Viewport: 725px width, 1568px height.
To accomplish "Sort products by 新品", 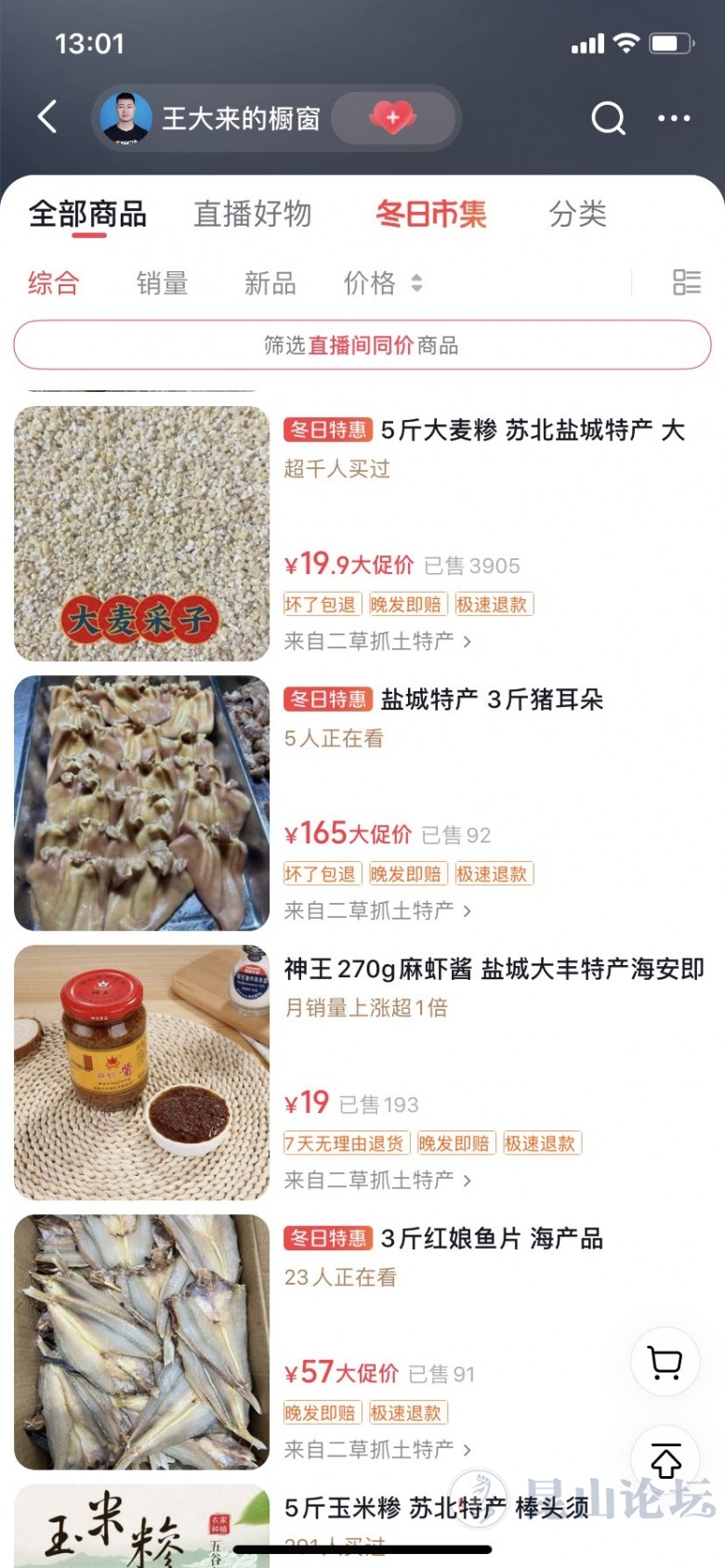I will coord(270,283).
